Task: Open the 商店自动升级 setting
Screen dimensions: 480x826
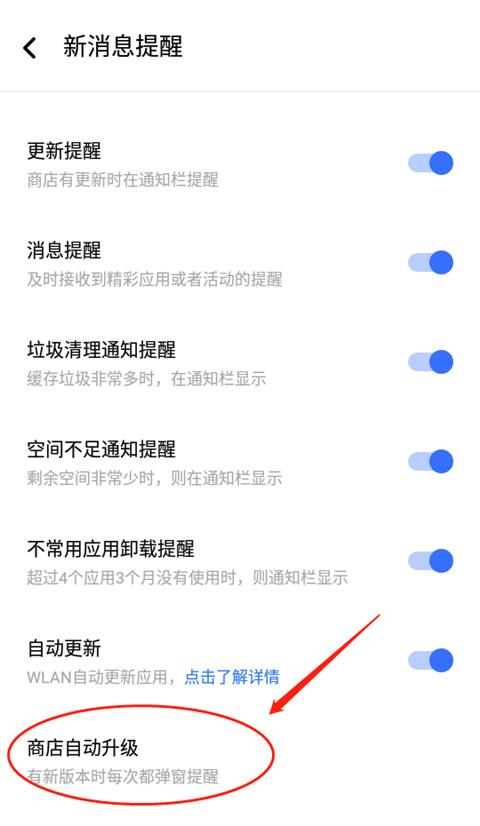Action: [240, 761]
